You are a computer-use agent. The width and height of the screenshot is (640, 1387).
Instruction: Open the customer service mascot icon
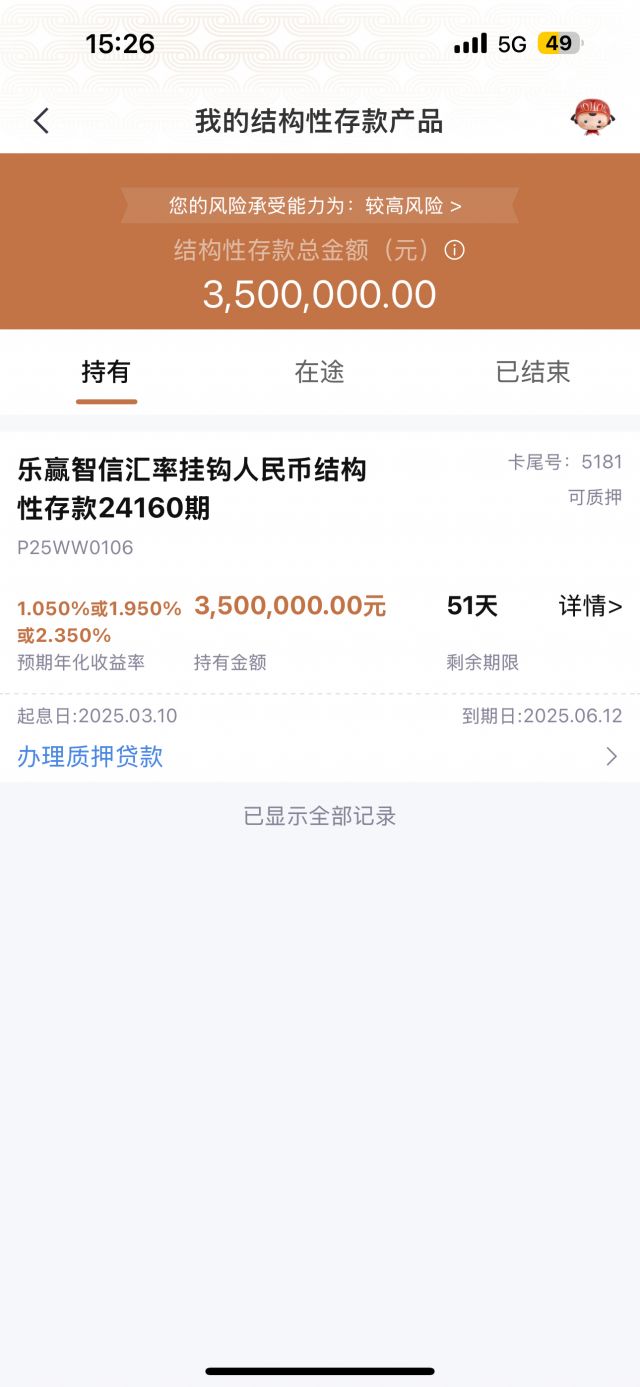[x=592, y=118]
